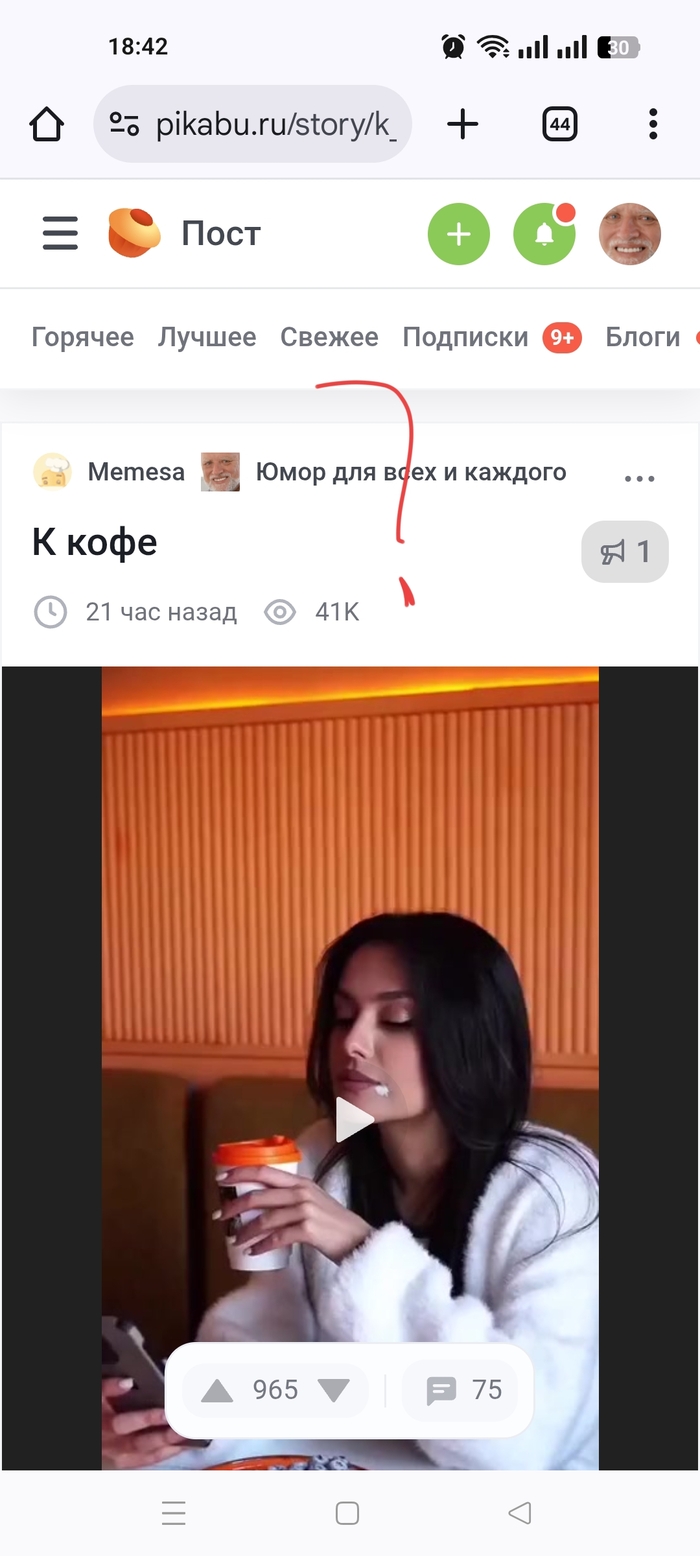700x1556 pixels.
Task: Switch to the Лучшее tab
Action: click(x=207, y=337)
